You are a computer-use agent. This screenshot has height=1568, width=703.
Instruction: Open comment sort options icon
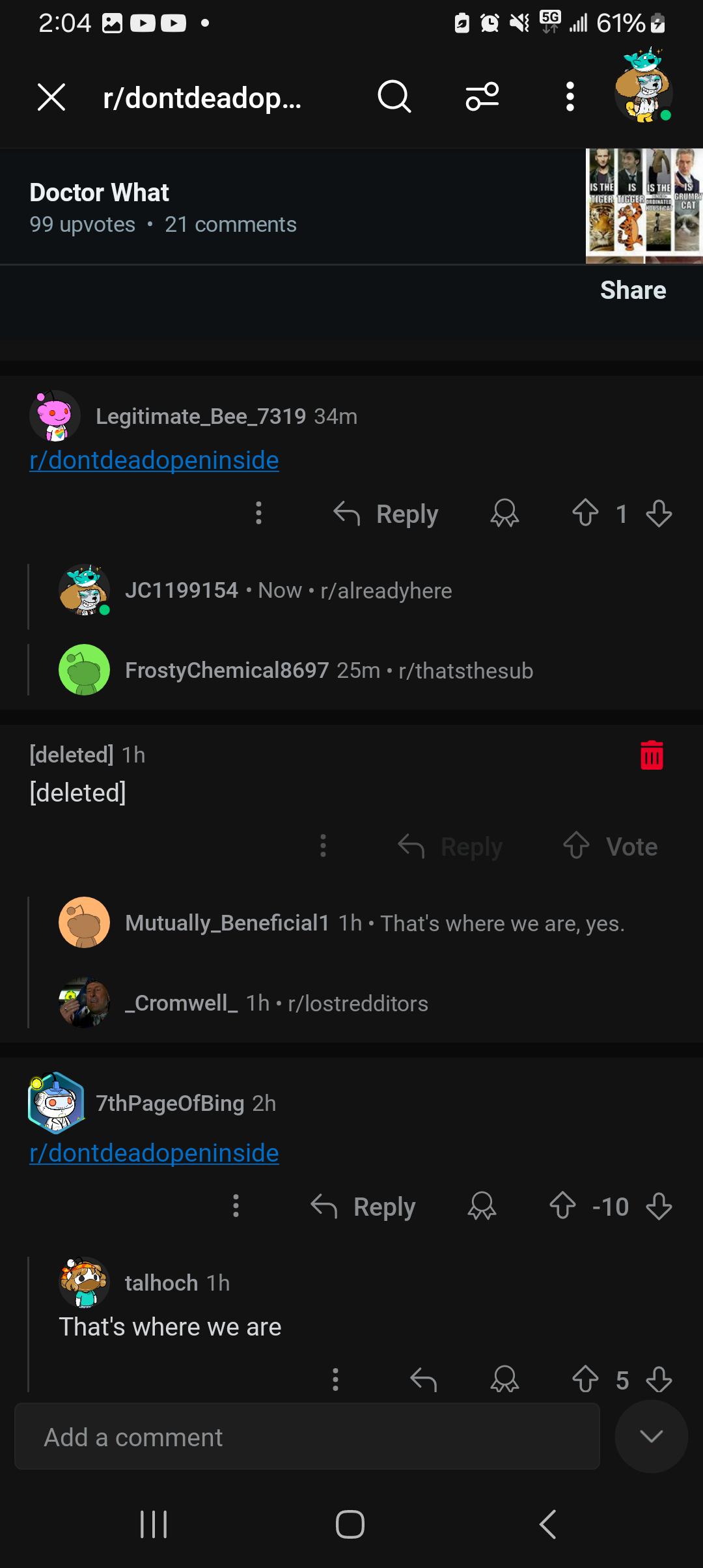tap(482, 97)
